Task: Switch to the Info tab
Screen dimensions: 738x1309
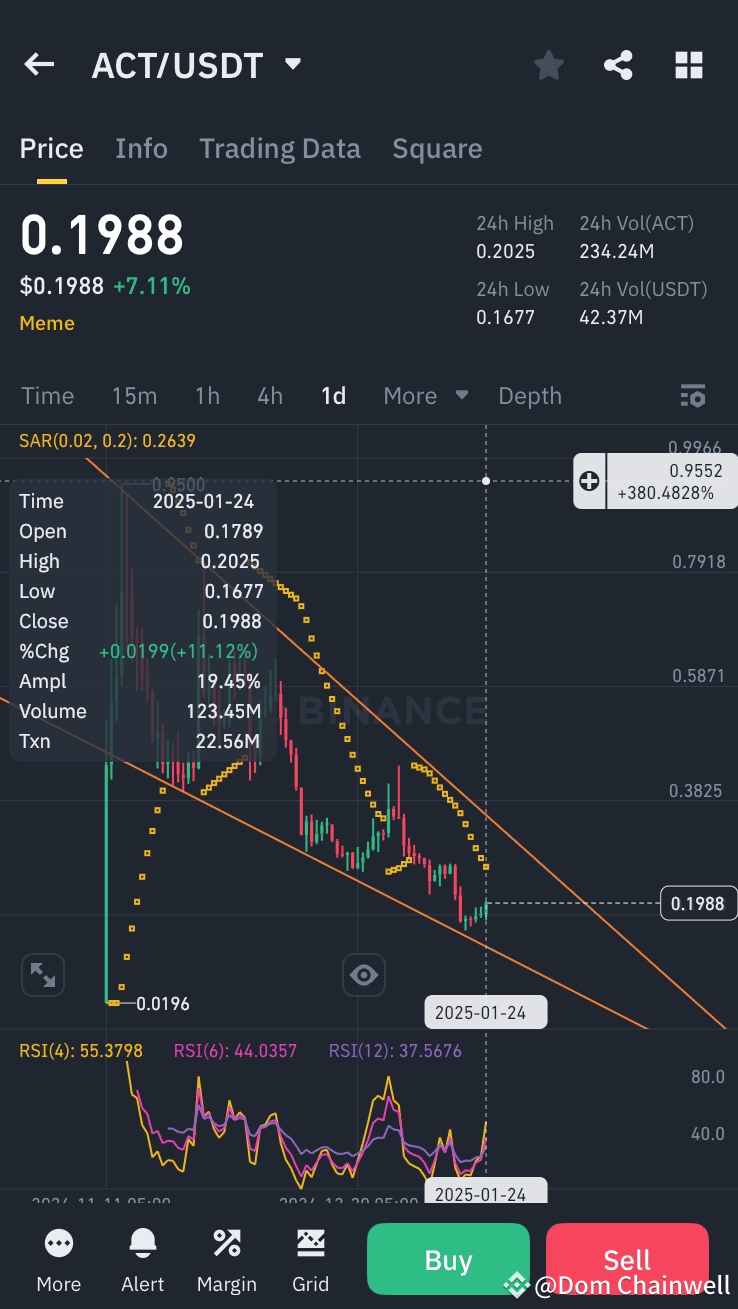Action: [141, 148]
